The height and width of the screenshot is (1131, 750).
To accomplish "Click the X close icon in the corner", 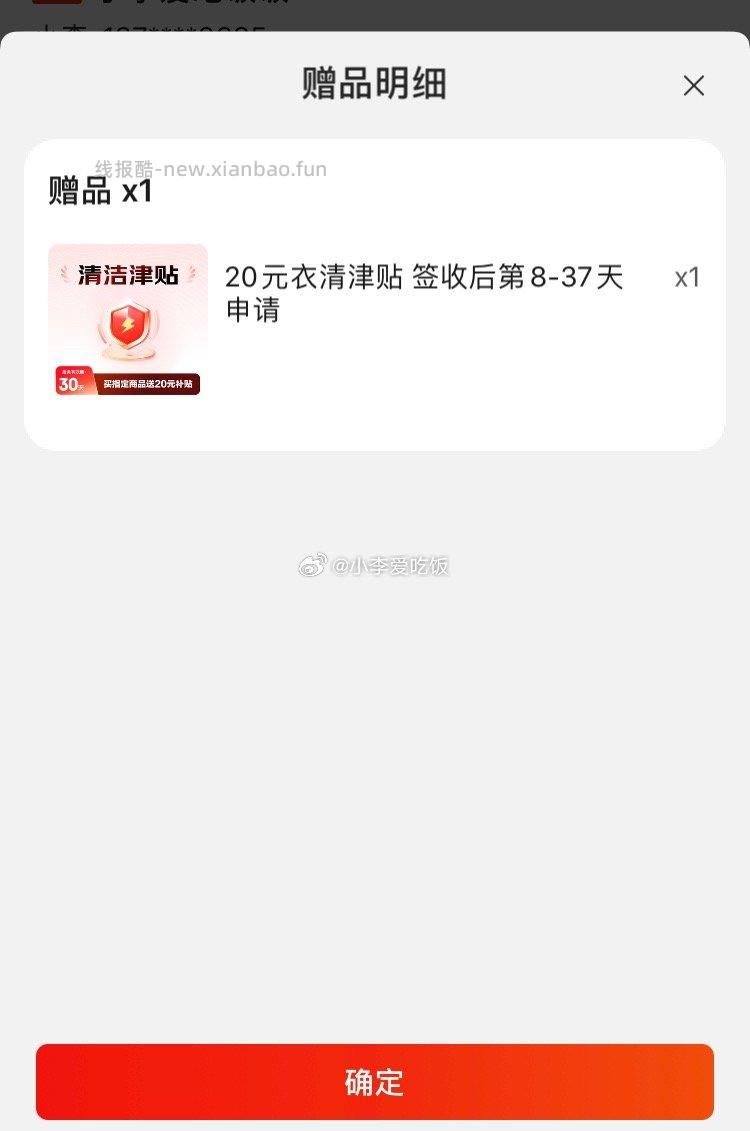I will 694,86.
